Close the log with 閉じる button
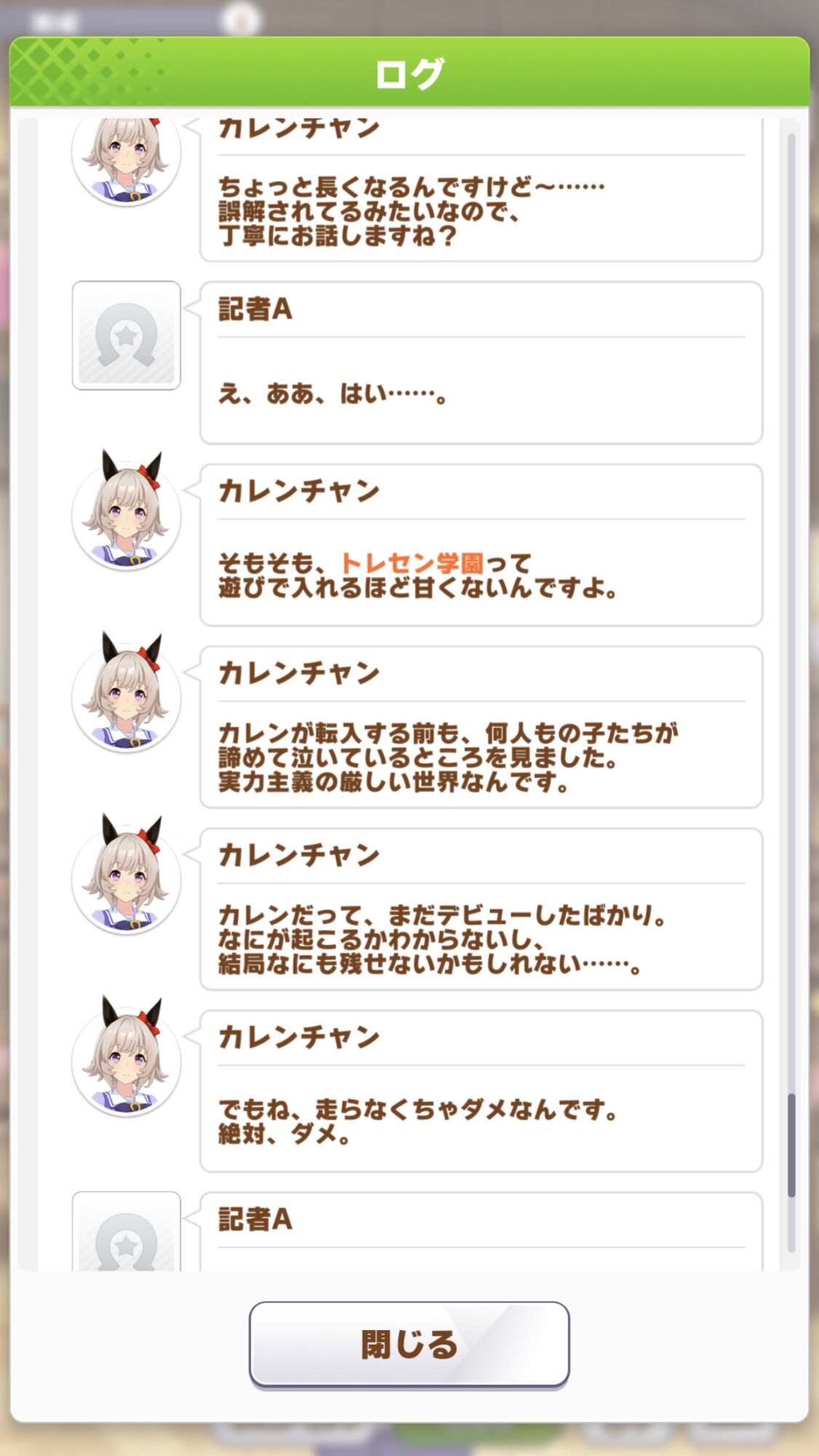The image size is (819, 1456). pos(409,1344)
